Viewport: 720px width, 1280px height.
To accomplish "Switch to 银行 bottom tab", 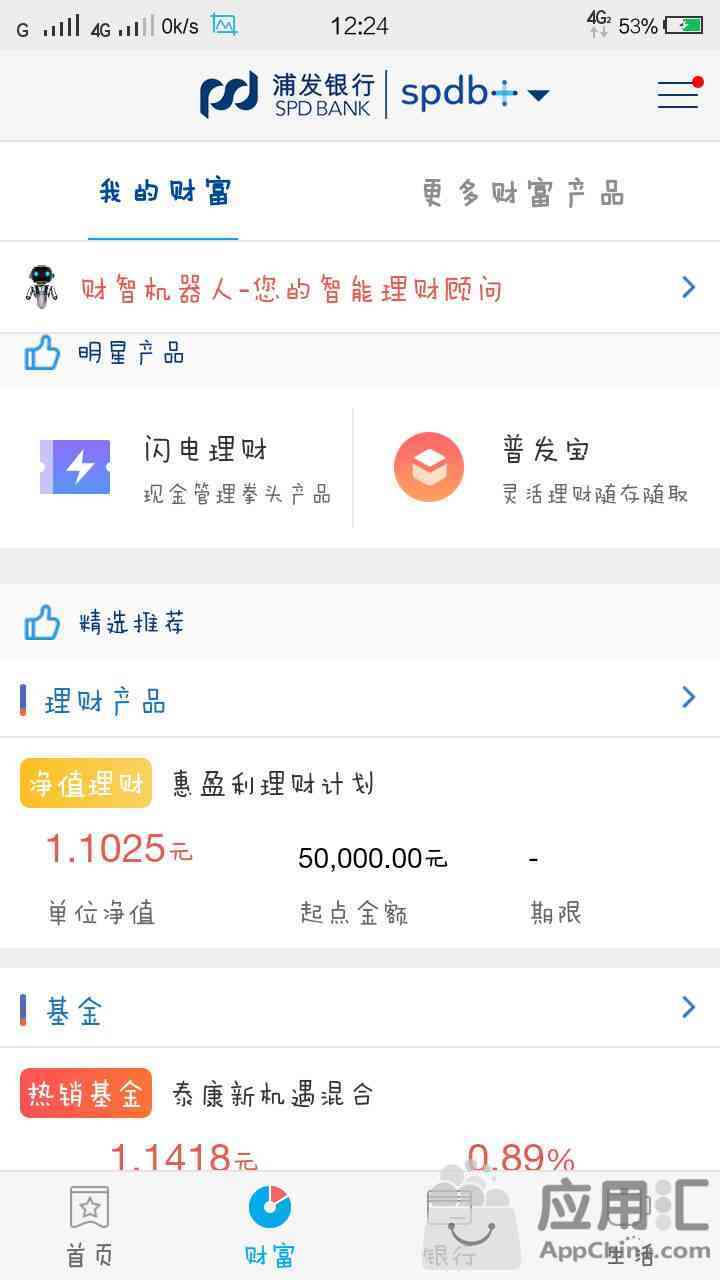I will pos(449,1226).
